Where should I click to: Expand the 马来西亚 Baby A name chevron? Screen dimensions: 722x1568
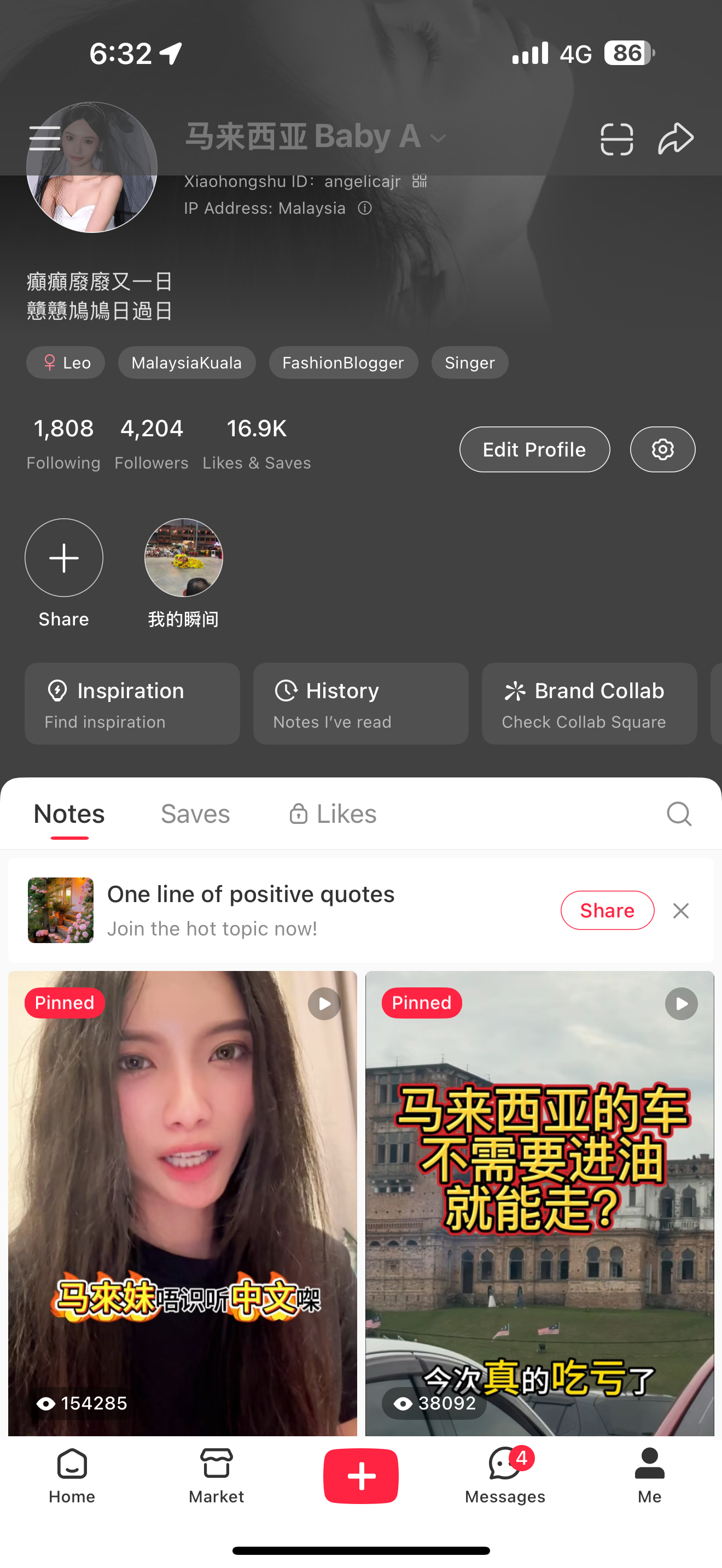pyautogui.click(x=438, y=138)
